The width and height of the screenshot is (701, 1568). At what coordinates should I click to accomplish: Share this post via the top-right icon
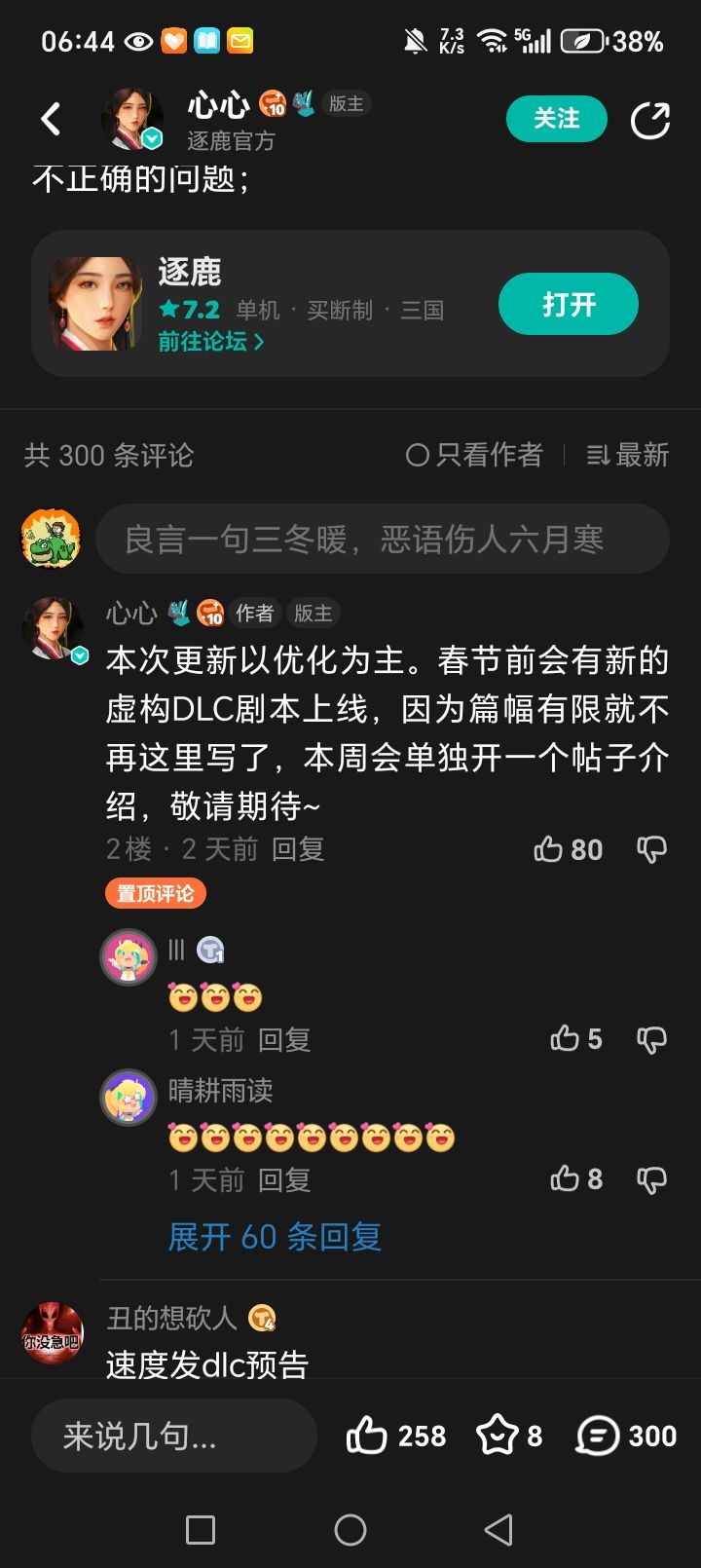[650, 120]
